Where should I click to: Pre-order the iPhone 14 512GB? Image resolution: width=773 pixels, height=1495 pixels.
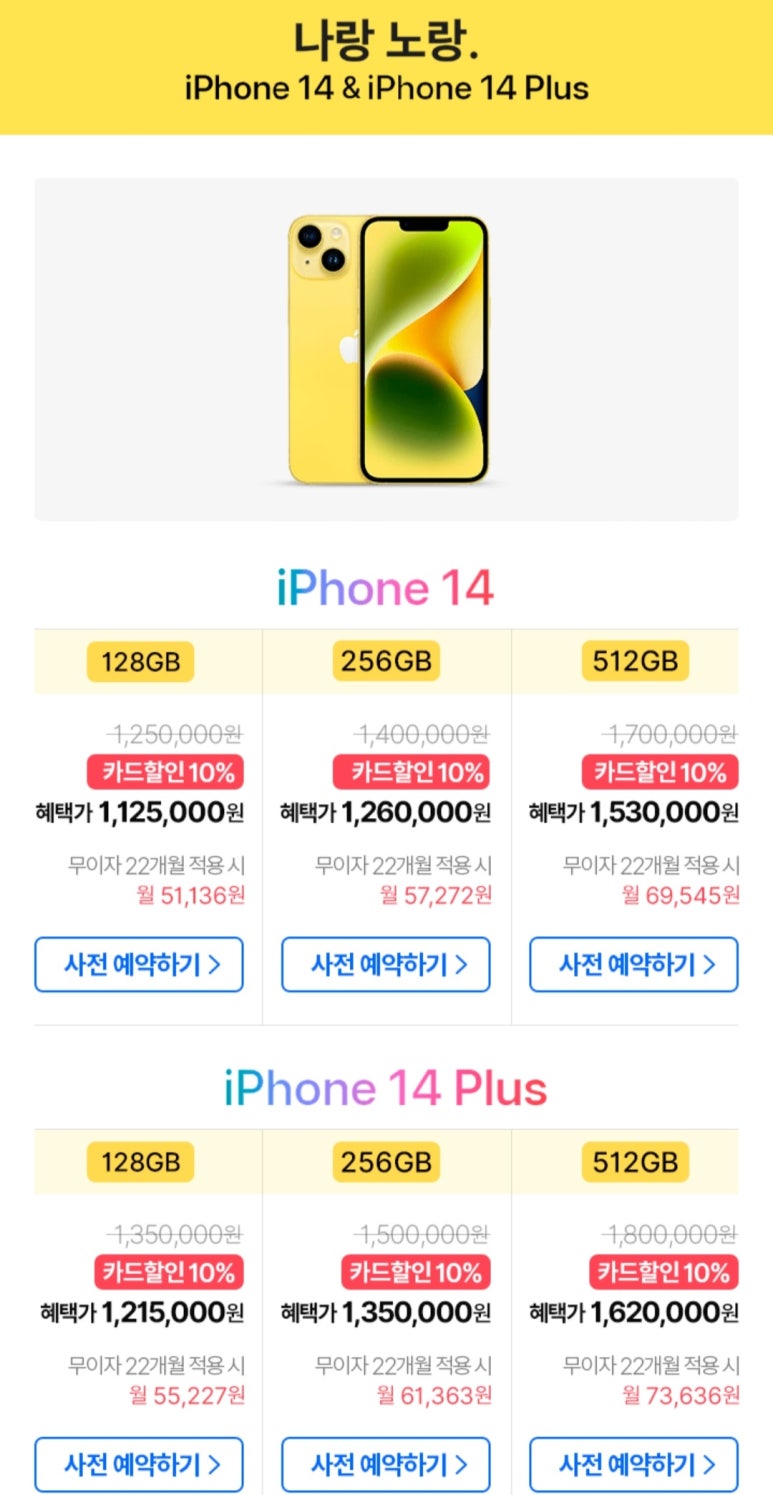click(x=634, y=964)
